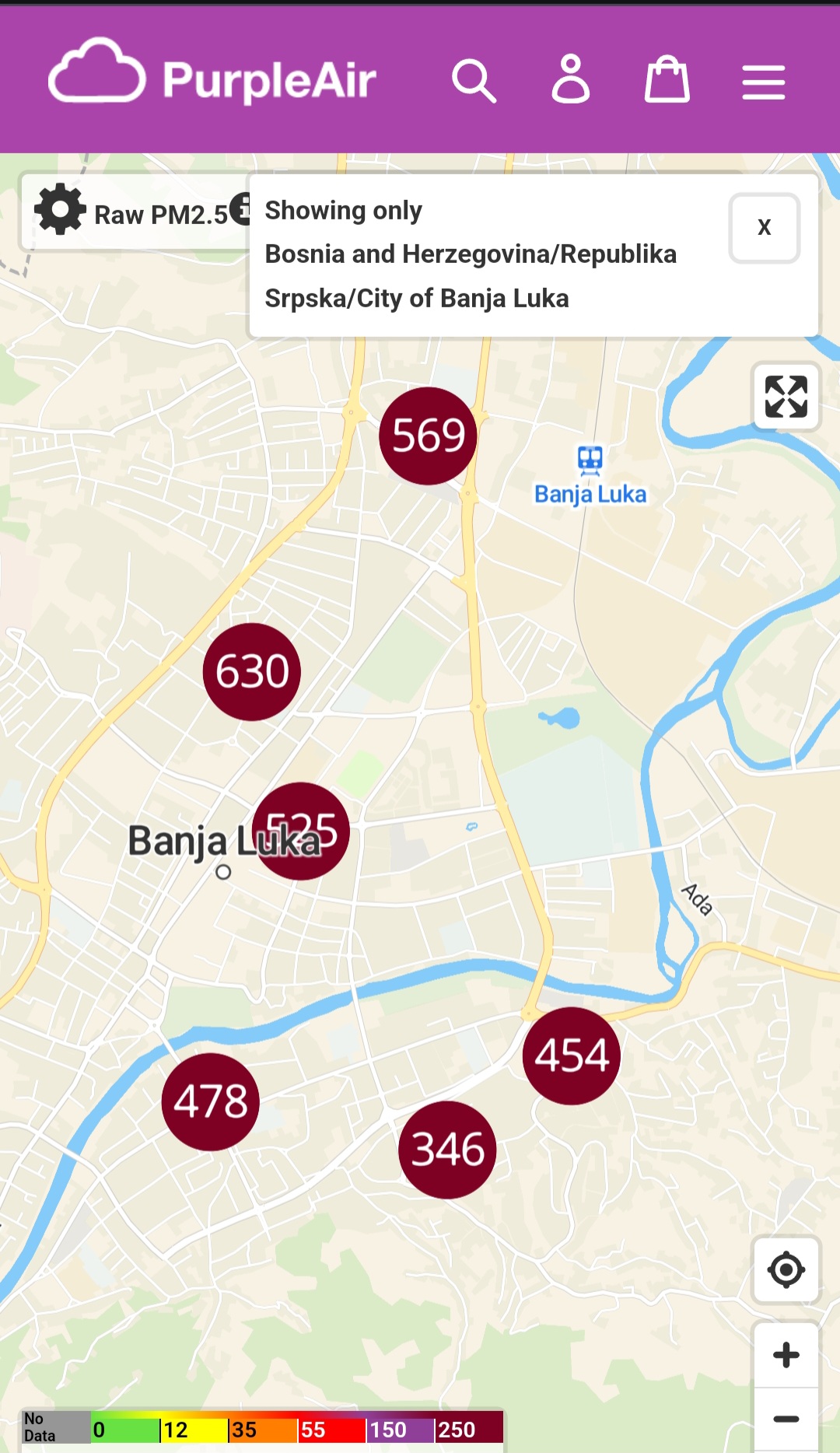Show info about Raw PM2.5 layer
Image resolution: width=840 pixels, height=1453 pixels.
tap(242, 208)
